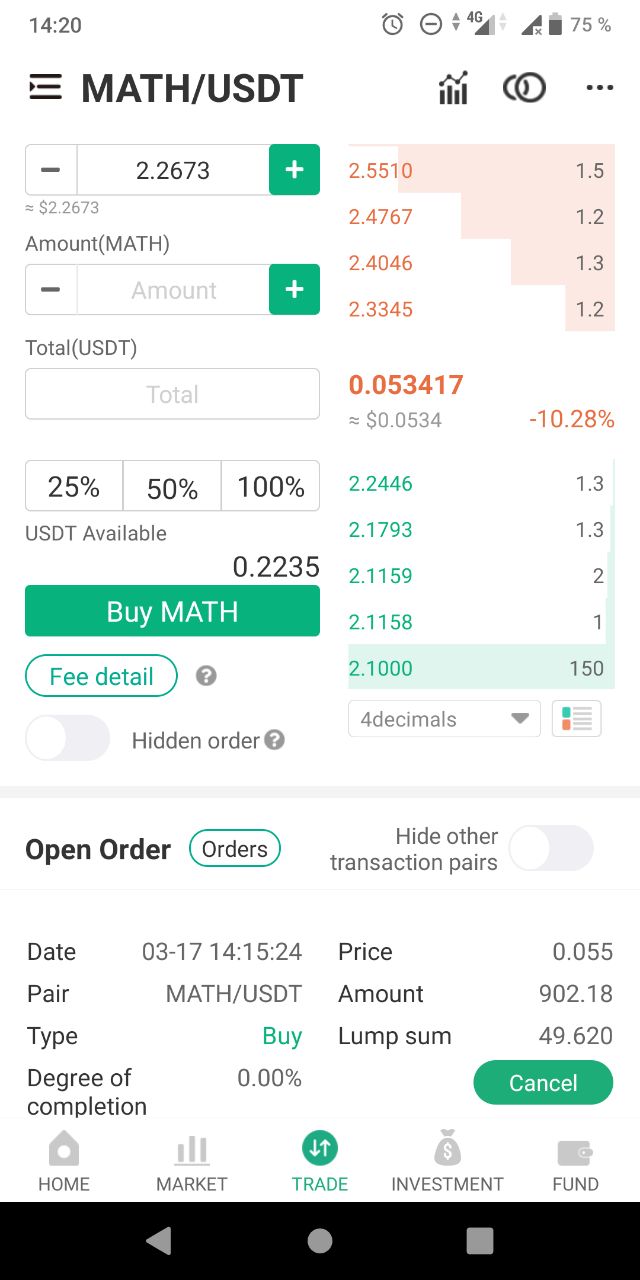Increase the price with the plus button
The width and height of the screenshot is (640, 1280).
pos(294,170)
